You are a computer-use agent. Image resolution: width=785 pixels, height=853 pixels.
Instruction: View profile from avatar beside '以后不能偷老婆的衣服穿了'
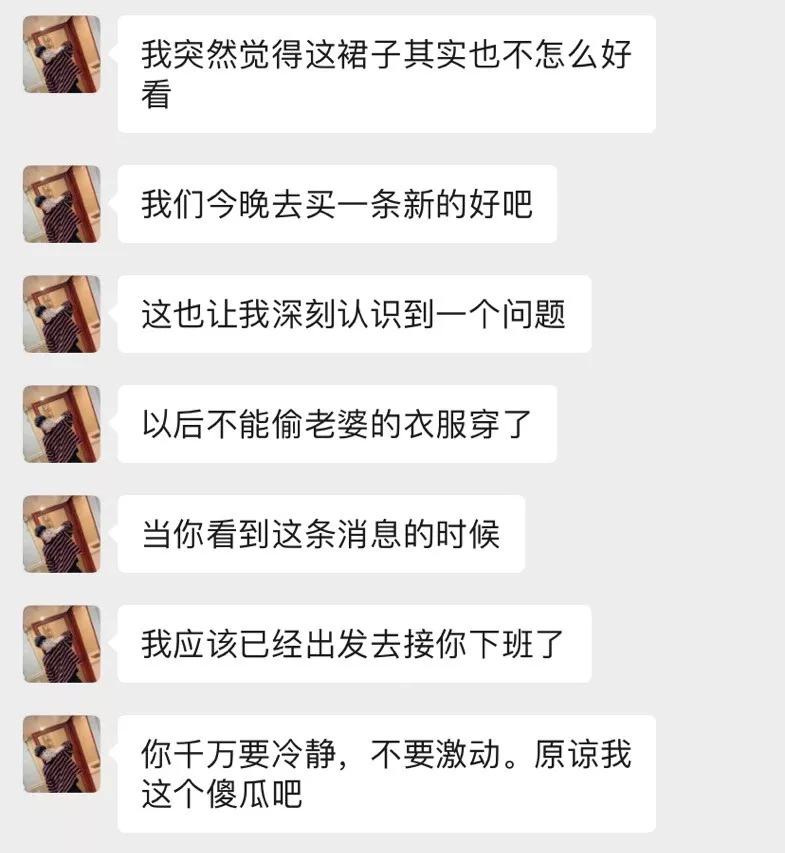(62, 424)
